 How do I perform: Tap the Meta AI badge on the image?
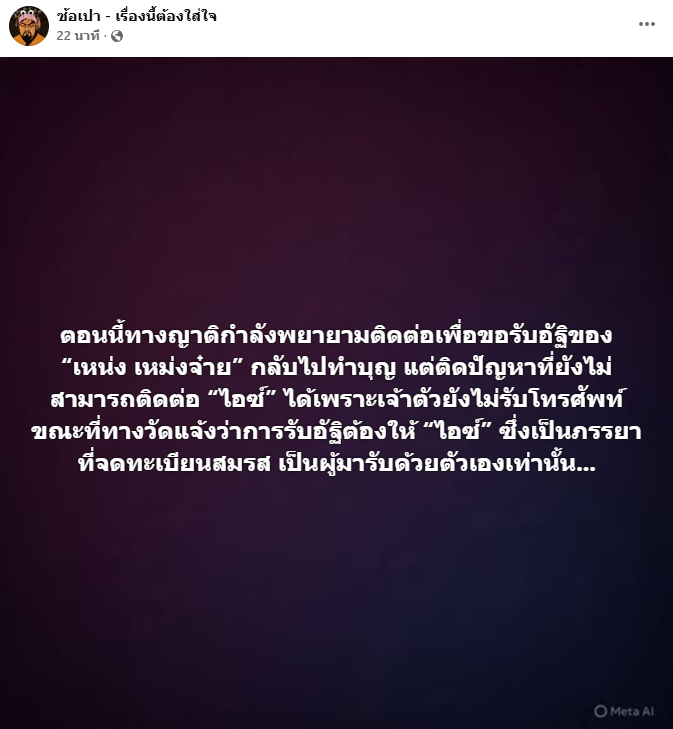coord(624,711)
